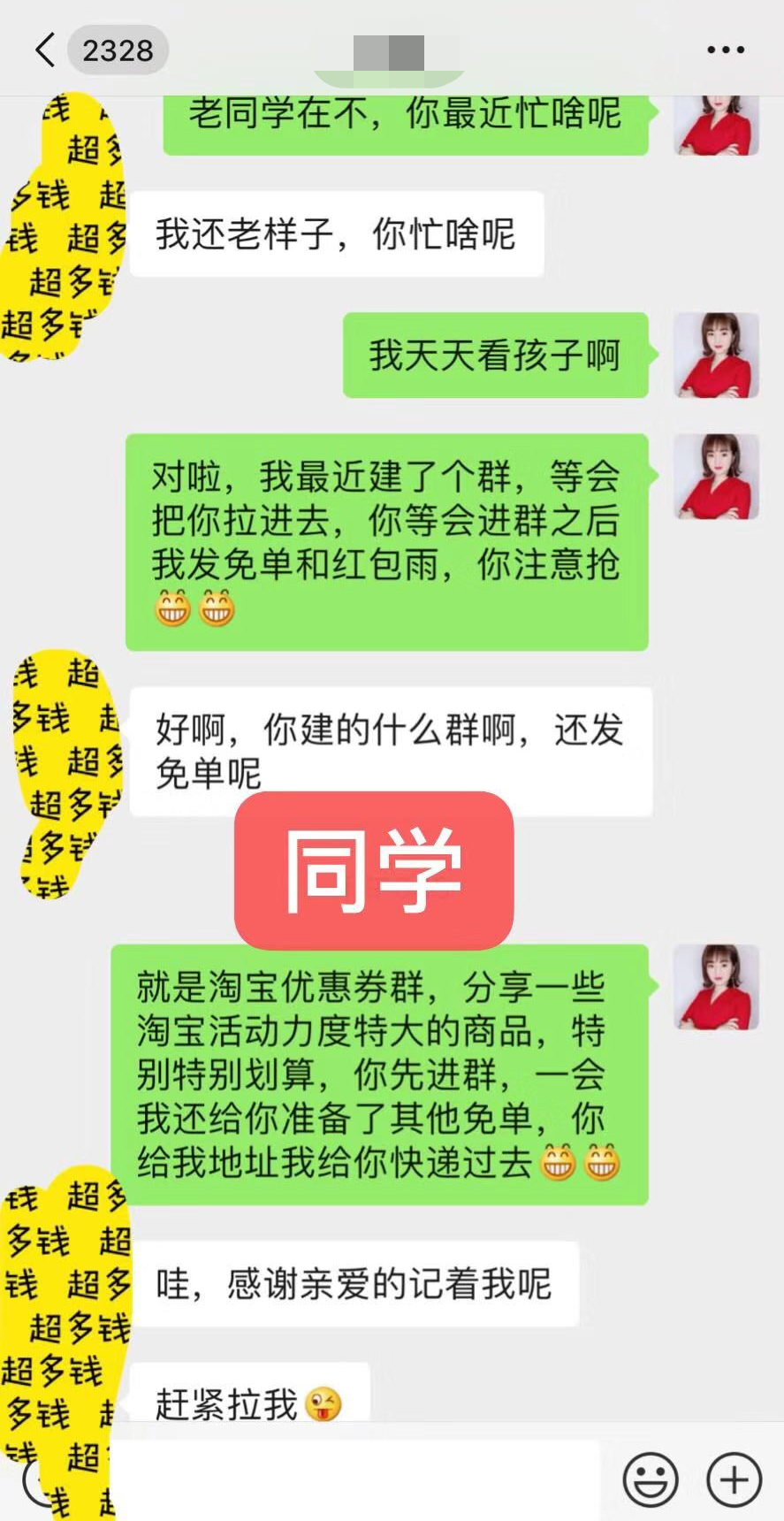Screen dimensions: 784x1521
Task: Tap the 我天天看孩子啊 green bubble
Action: click(495, 355)
